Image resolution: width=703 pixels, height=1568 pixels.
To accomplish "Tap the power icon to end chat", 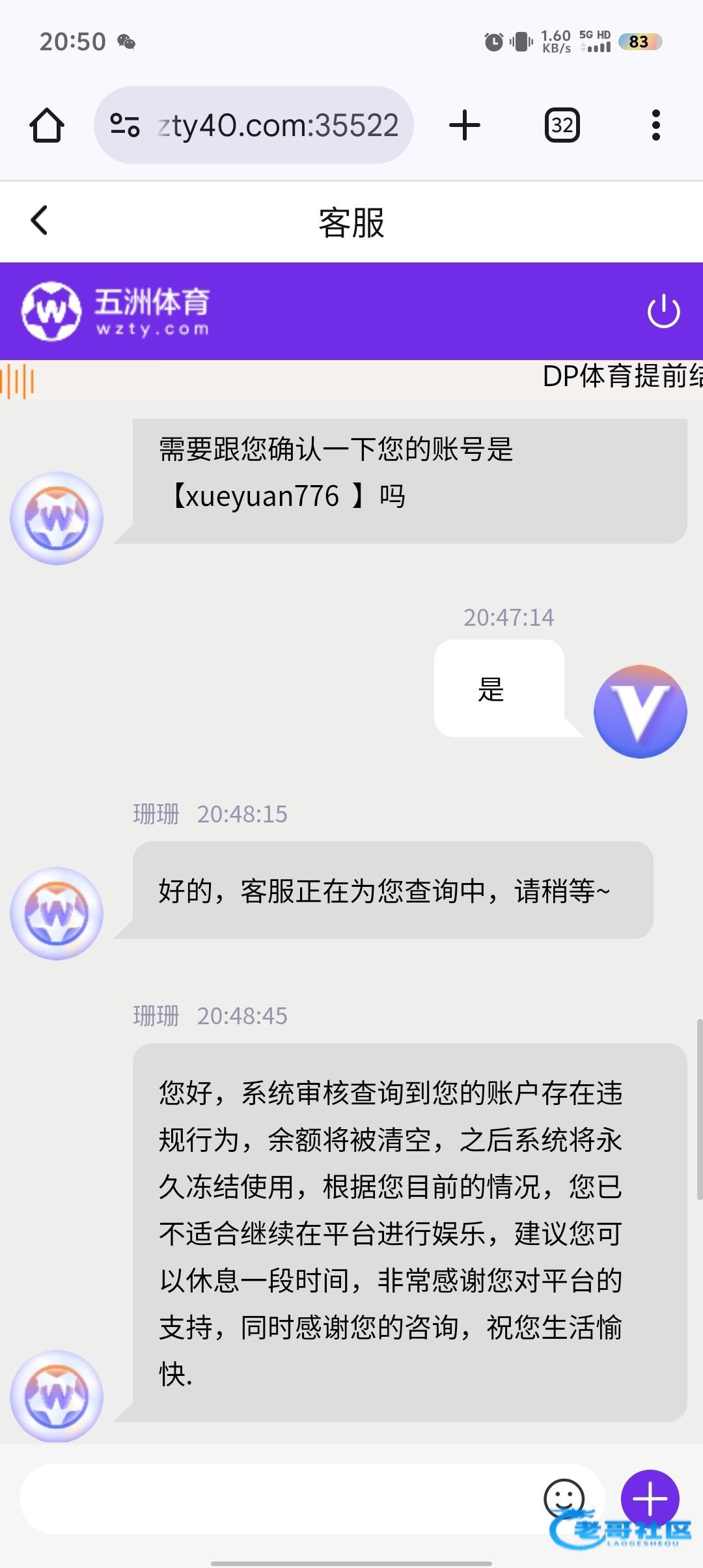I will coord(663,311).
